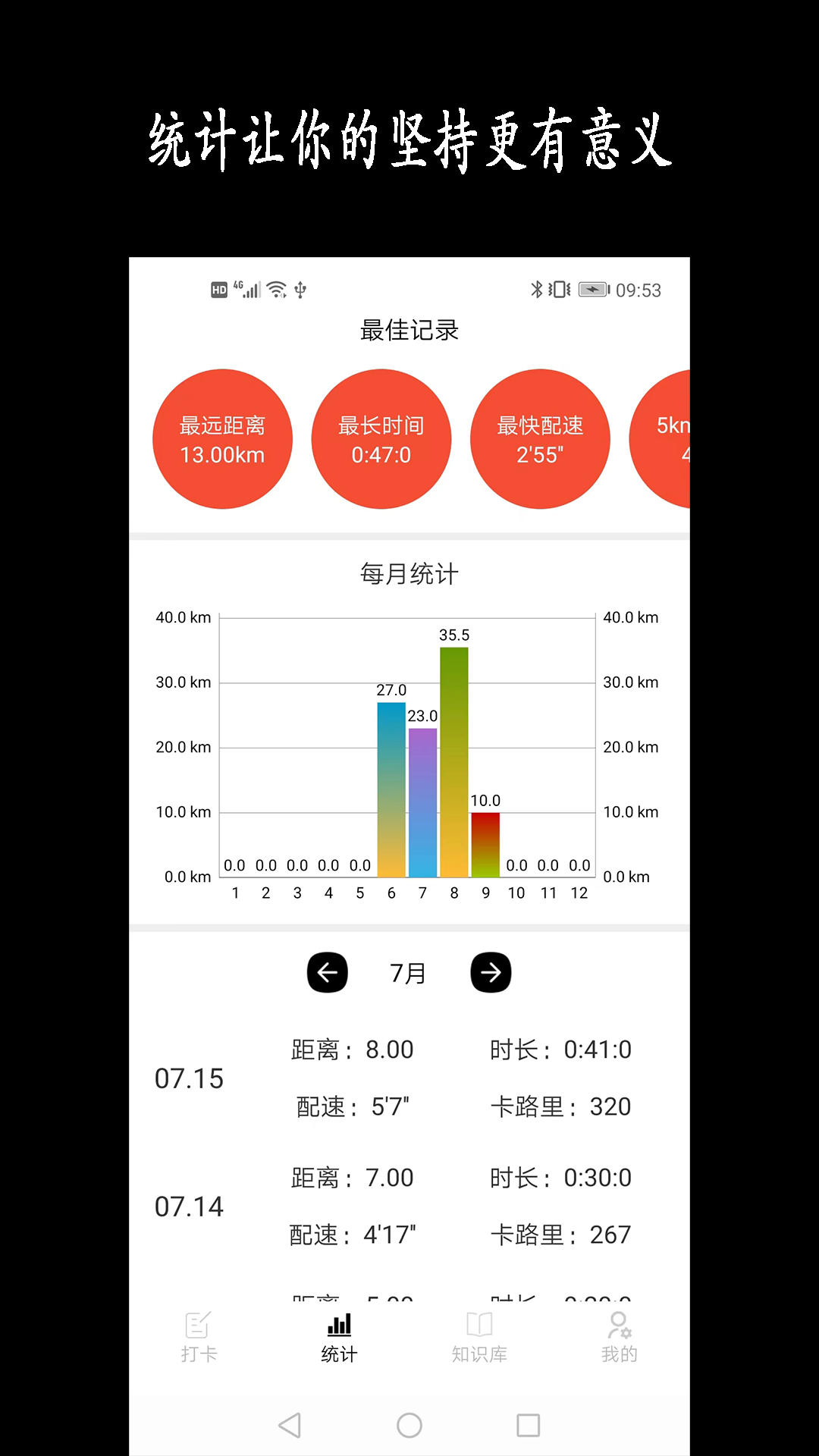The height and width of the screenshot is (1456, 819).
Task: Open the 知识库 knowledge base icon
Action: (479, 1323)
